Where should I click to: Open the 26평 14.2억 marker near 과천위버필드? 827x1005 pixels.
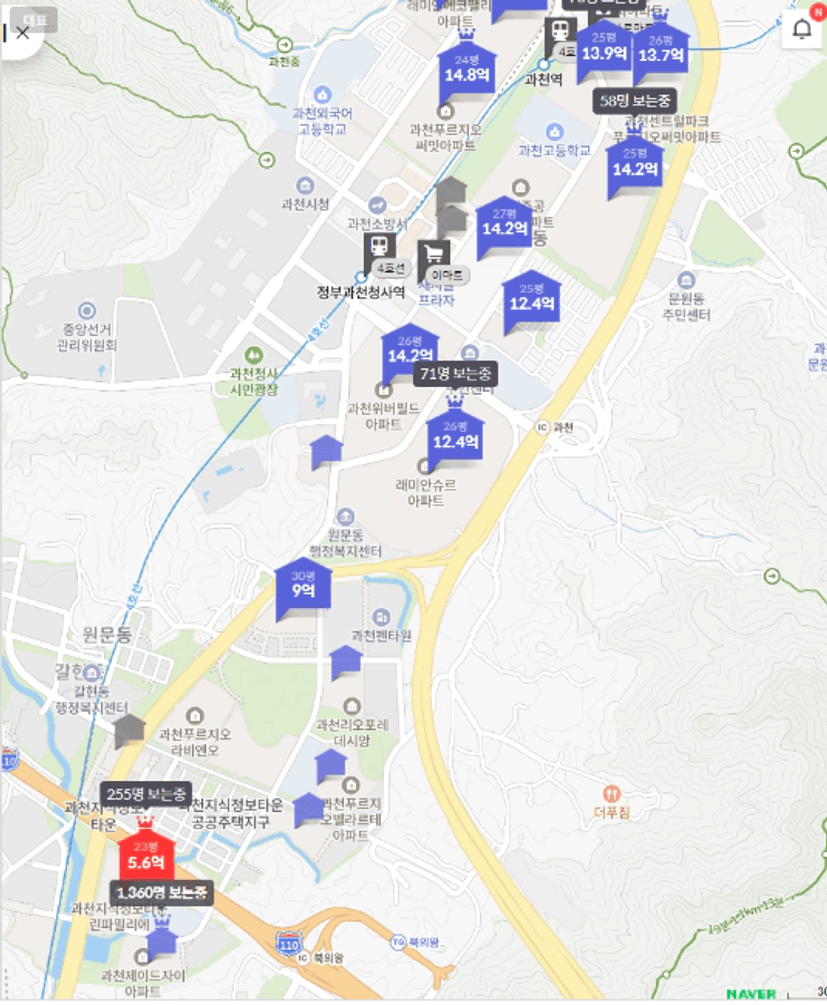click(410, 352)
